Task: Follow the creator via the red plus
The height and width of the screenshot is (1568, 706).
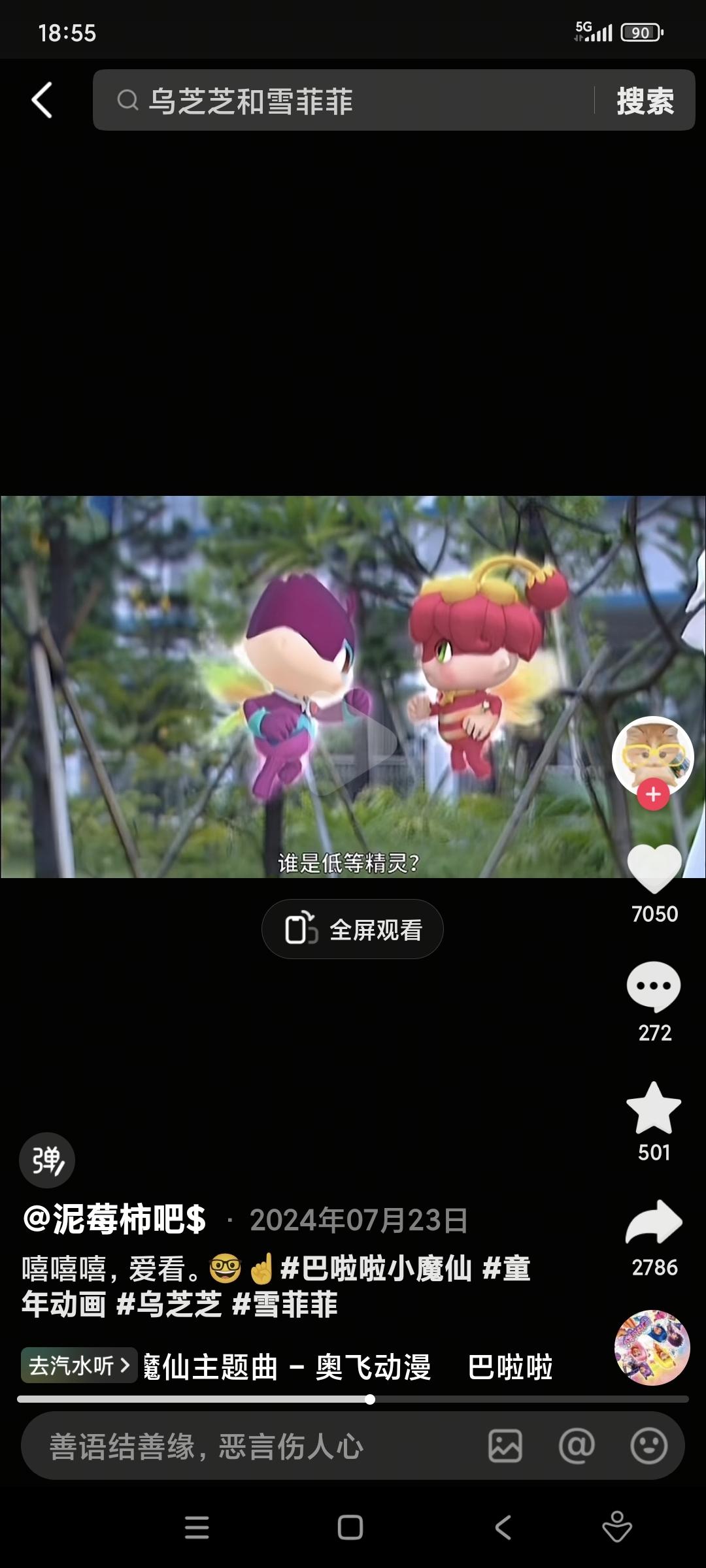Action: point(653,794)
